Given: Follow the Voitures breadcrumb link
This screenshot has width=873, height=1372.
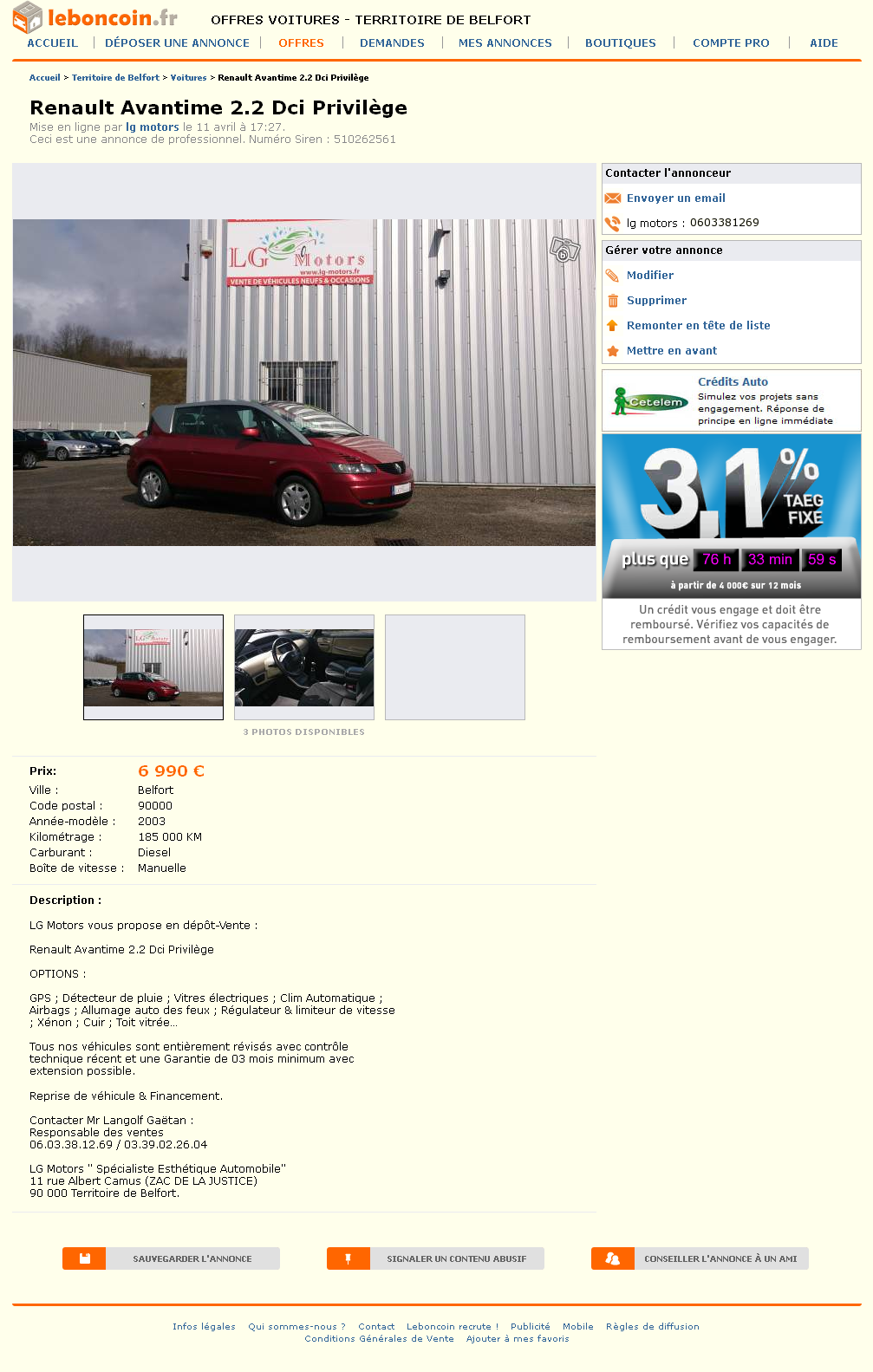Looking at the screenshot, I should coord(188,78).
